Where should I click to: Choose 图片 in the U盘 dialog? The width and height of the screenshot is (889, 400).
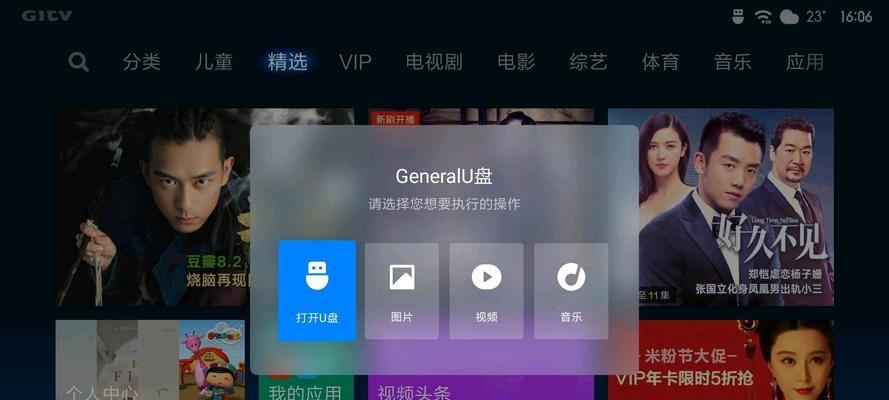(x=402, y=290)
